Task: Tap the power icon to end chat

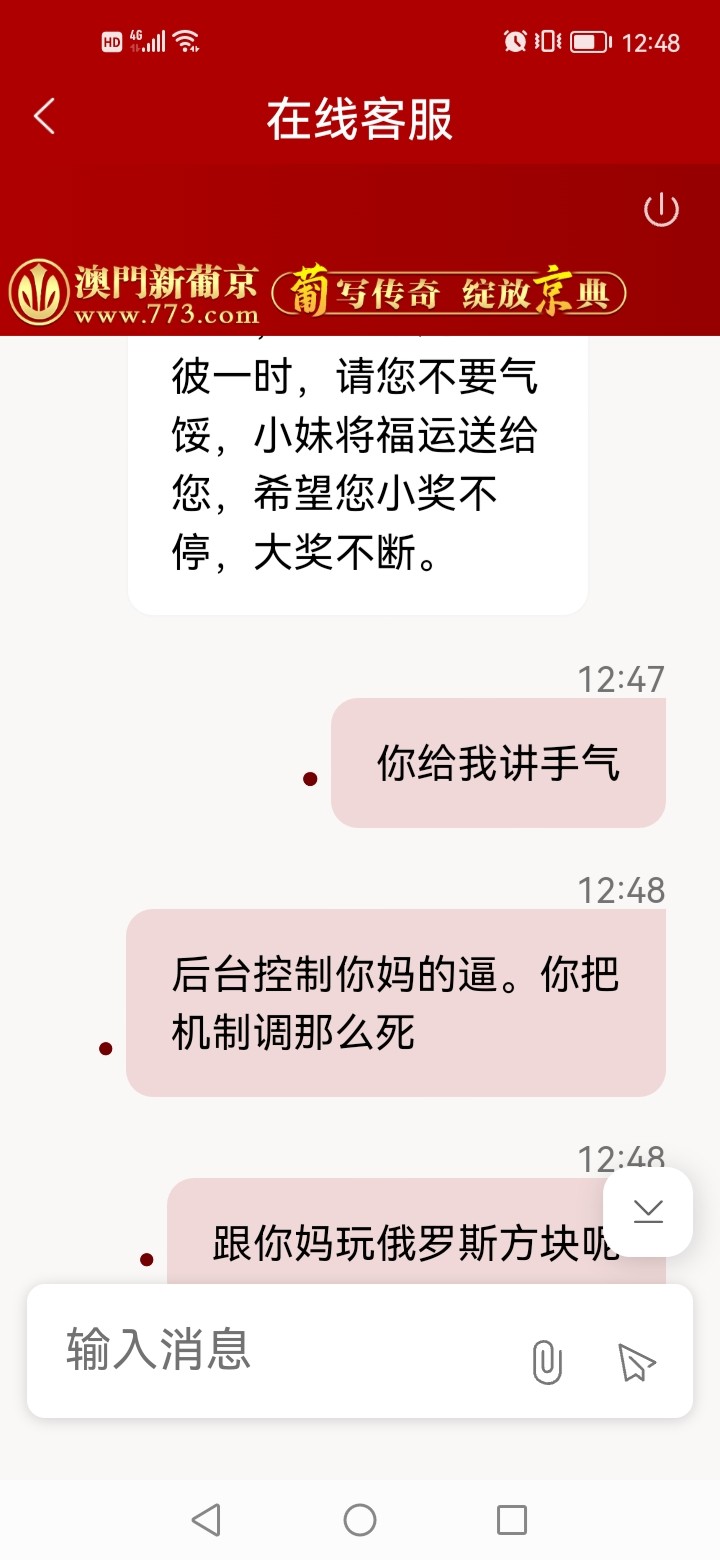Action: 661,210
